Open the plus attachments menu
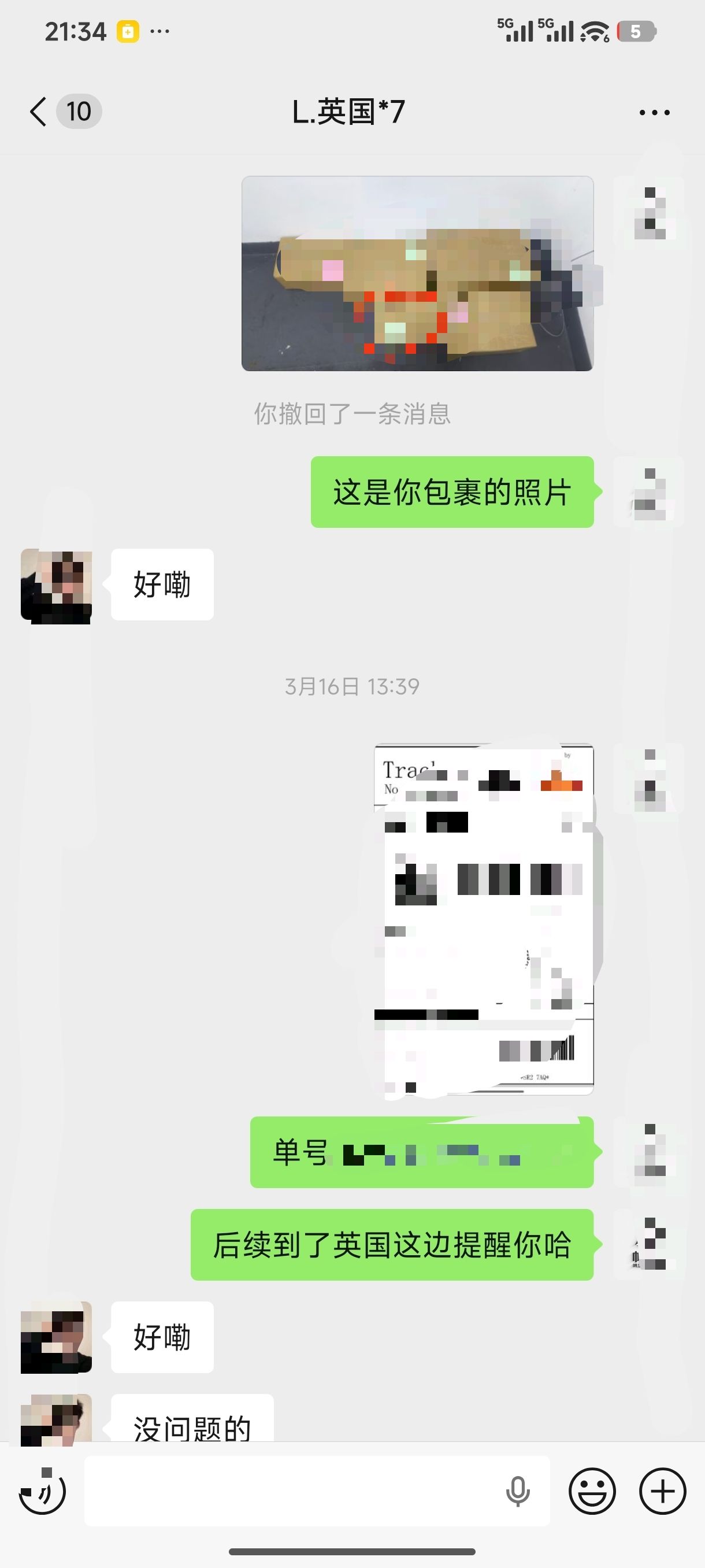705x1568 pixels. (662, 1491)
